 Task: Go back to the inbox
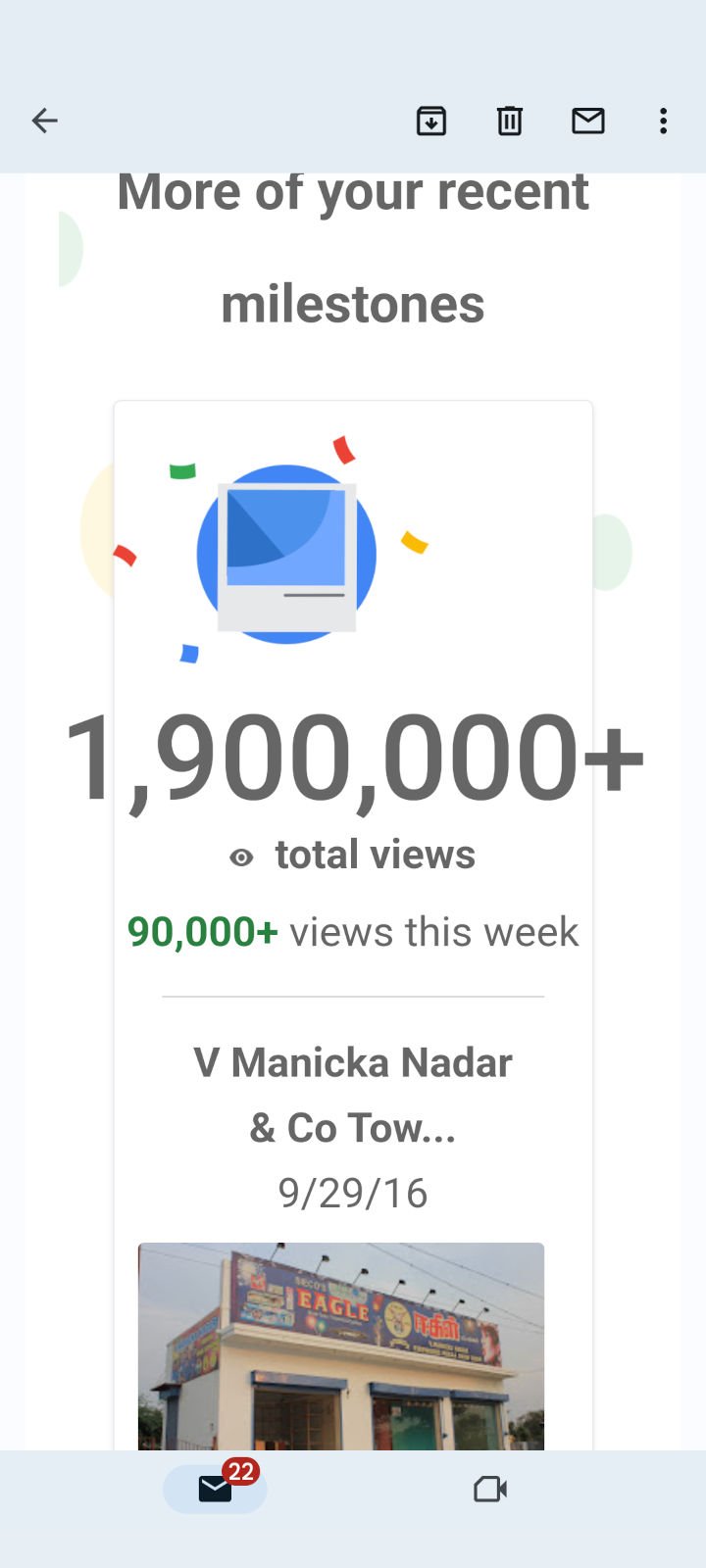45,121
